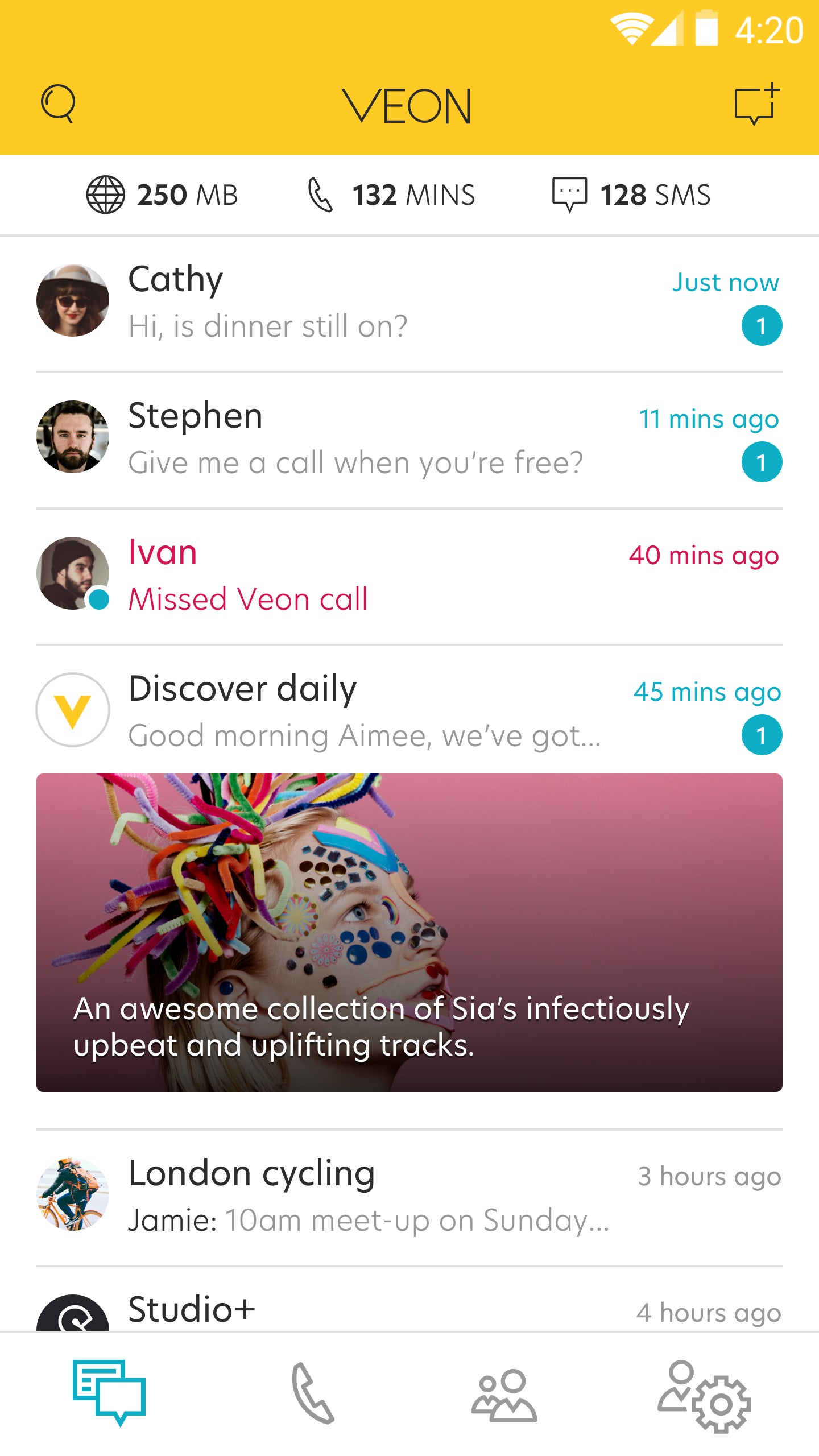
Task: Switch to the chats tab
Action: 109,1393
